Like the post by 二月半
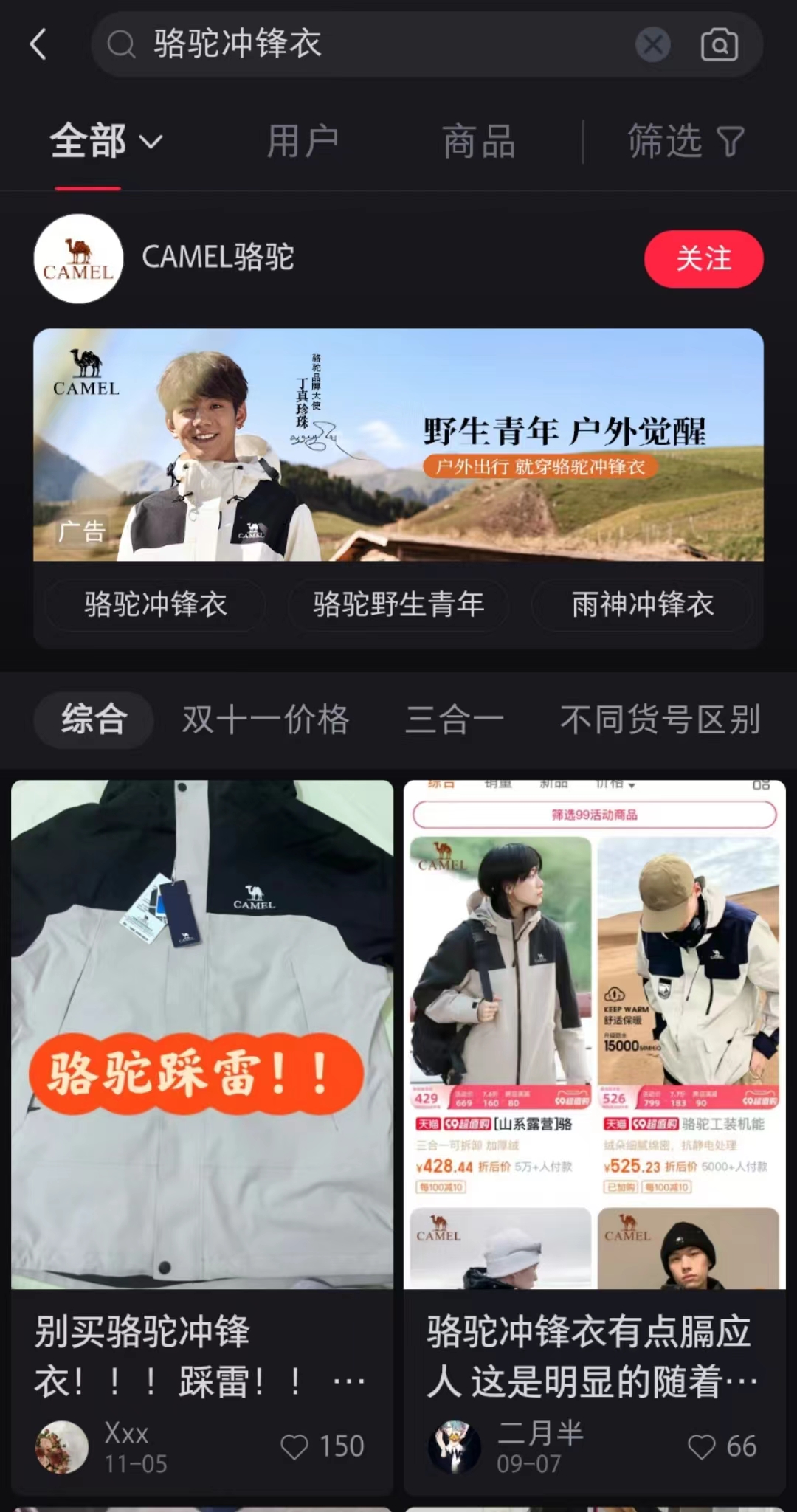This screenshot has width=797, height=1512. 721,1446
